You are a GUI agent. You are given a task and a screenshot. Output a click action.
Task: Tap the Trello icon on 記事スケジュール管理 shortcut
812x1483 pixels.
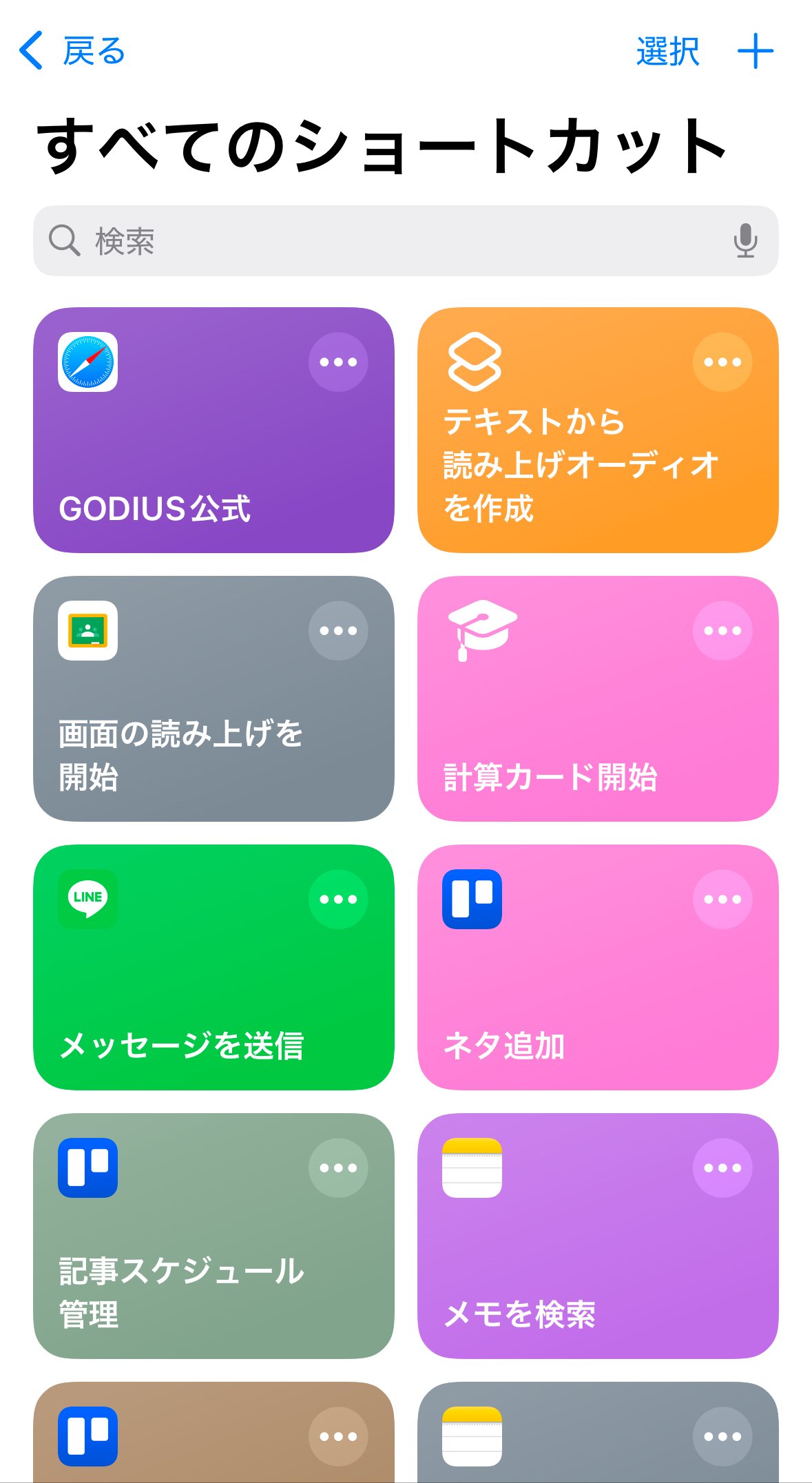[88, 1167]
